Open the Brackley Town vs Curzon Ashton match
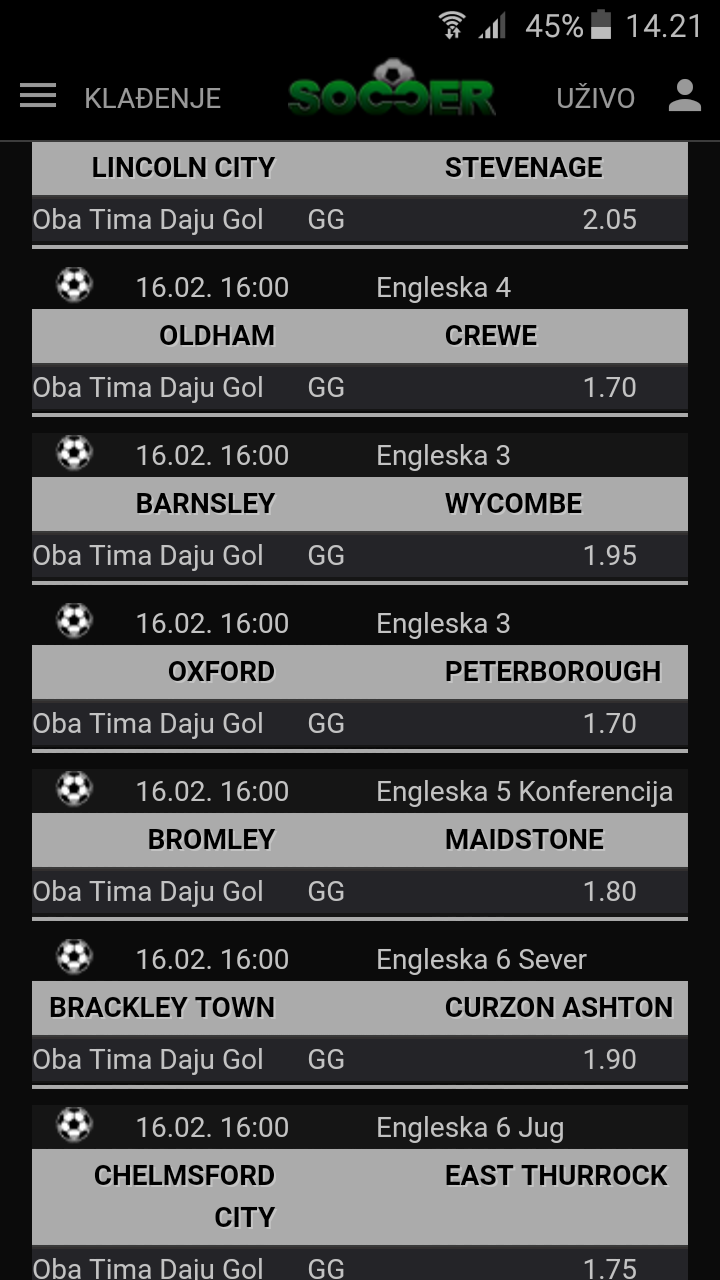This screenshot has width=720, height=1280. pos(360,1008)
